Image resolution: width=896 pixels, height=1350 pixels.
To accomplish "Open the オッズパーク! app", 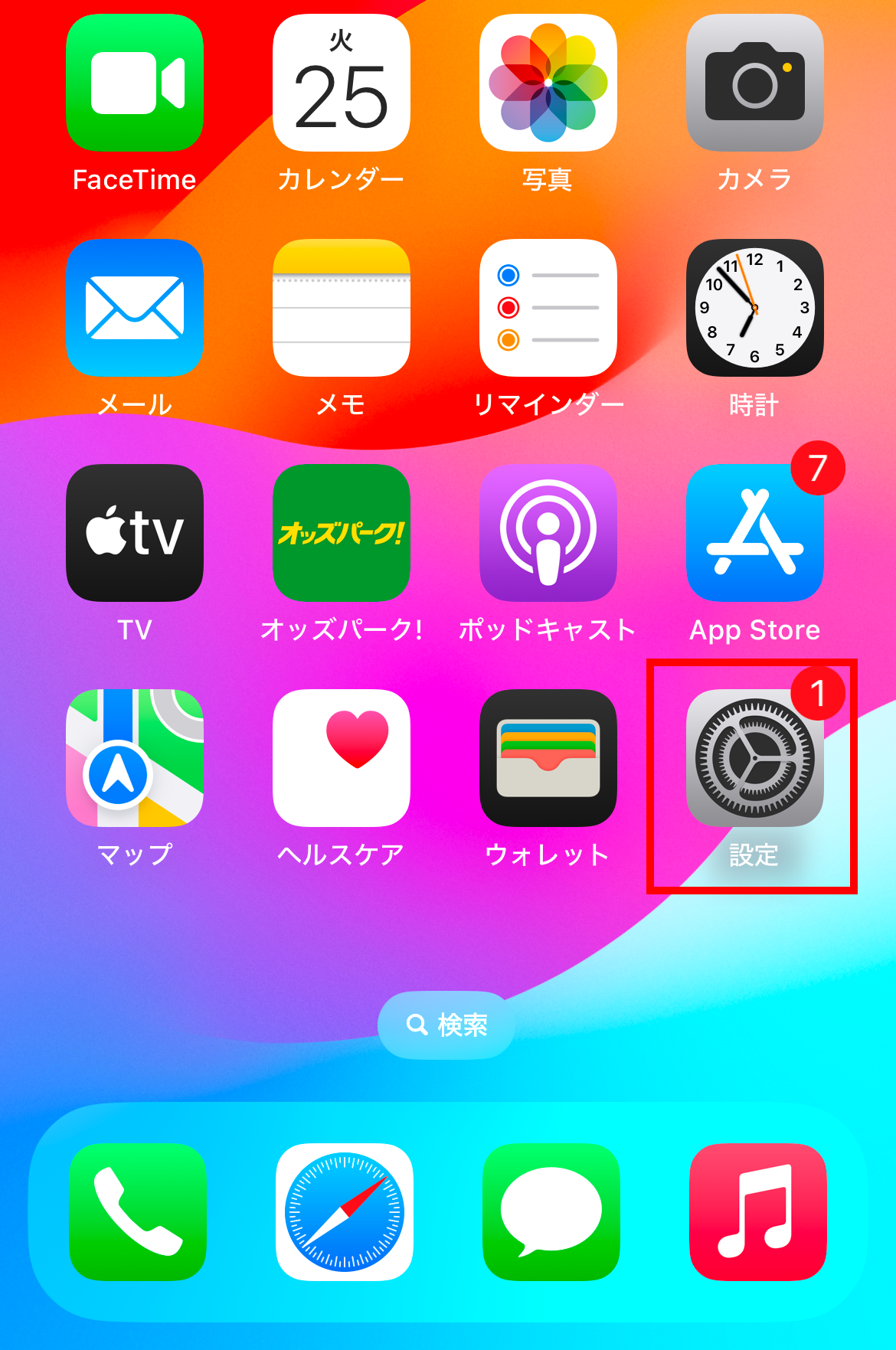I will click(x=342, y=533).
